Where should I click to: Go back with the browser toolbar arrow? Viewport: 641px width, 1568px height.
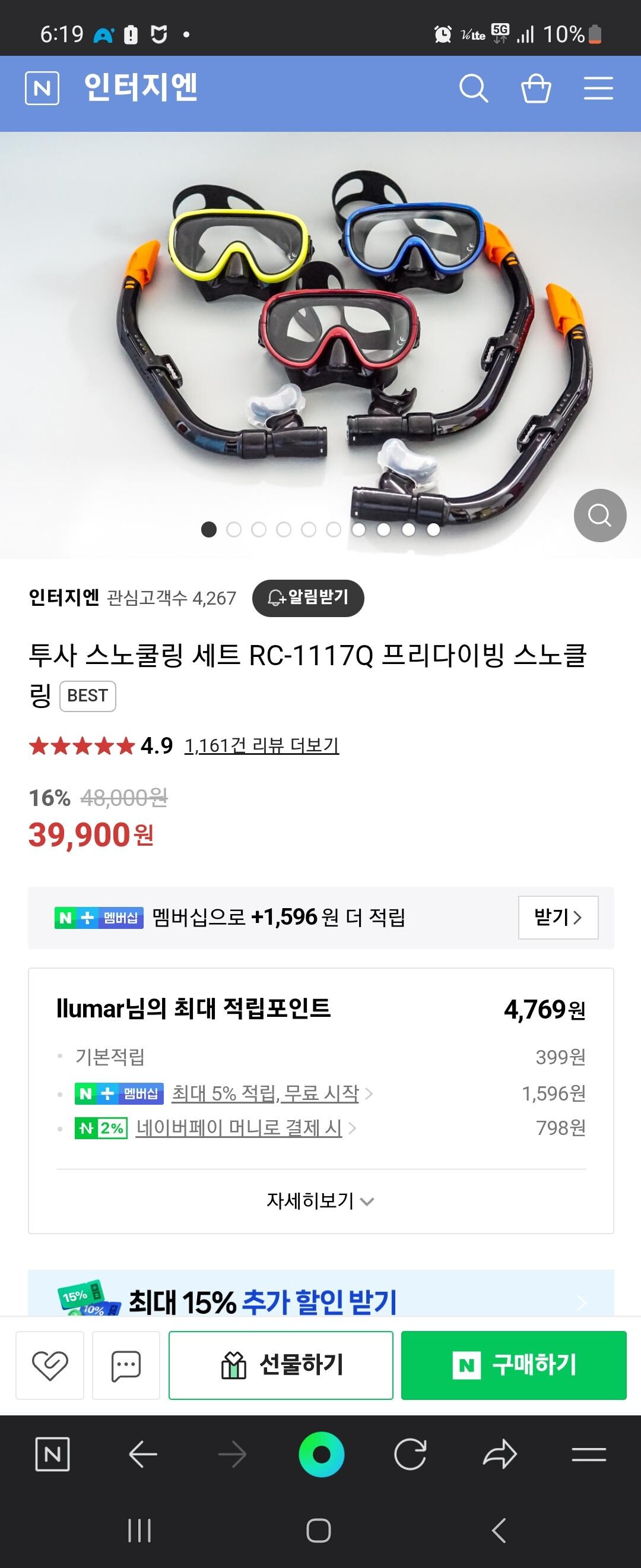[x=144, y=1455]
